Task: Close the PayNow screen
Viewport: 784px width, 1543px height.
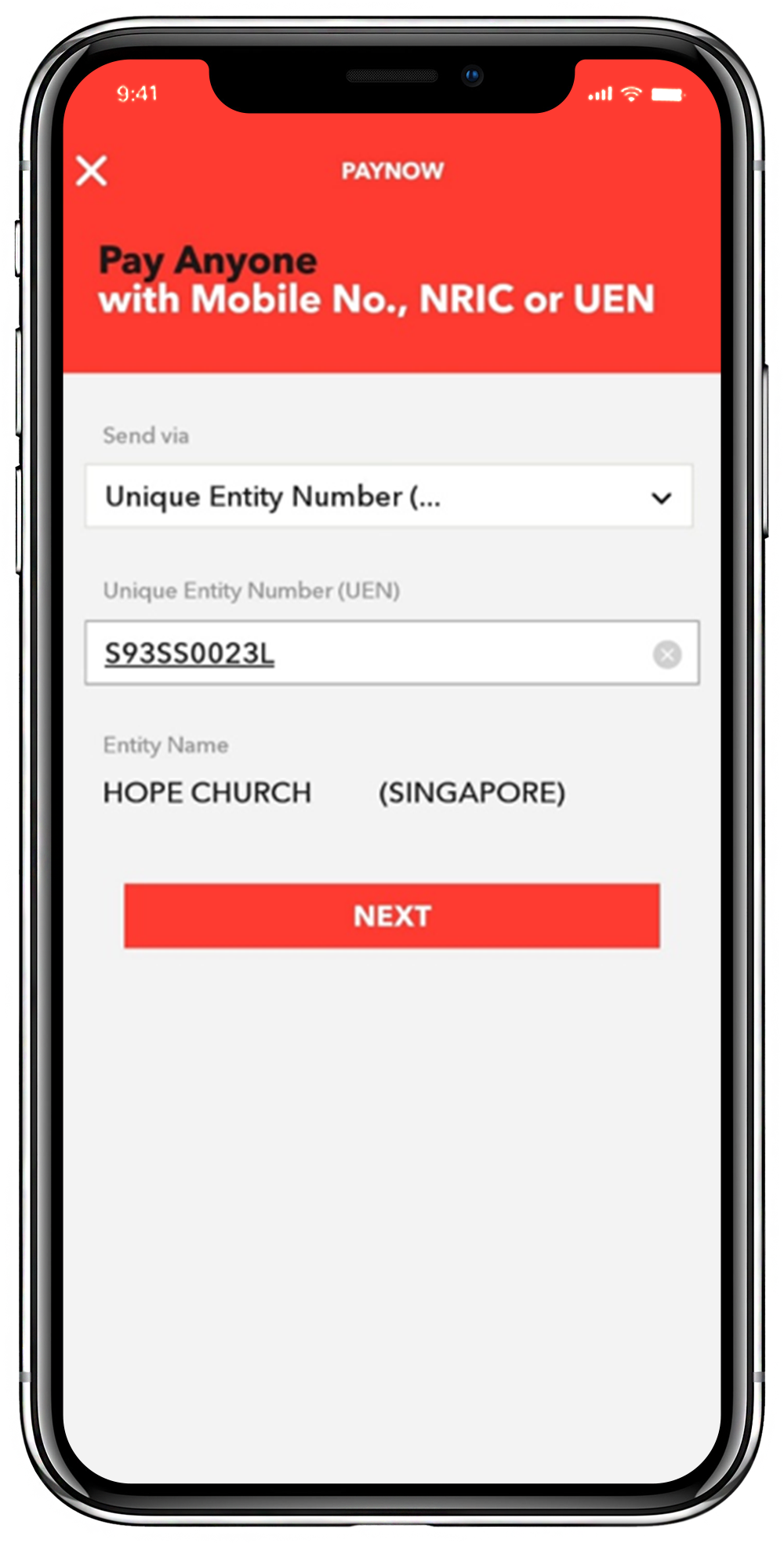Action: [x=92, y=170]
